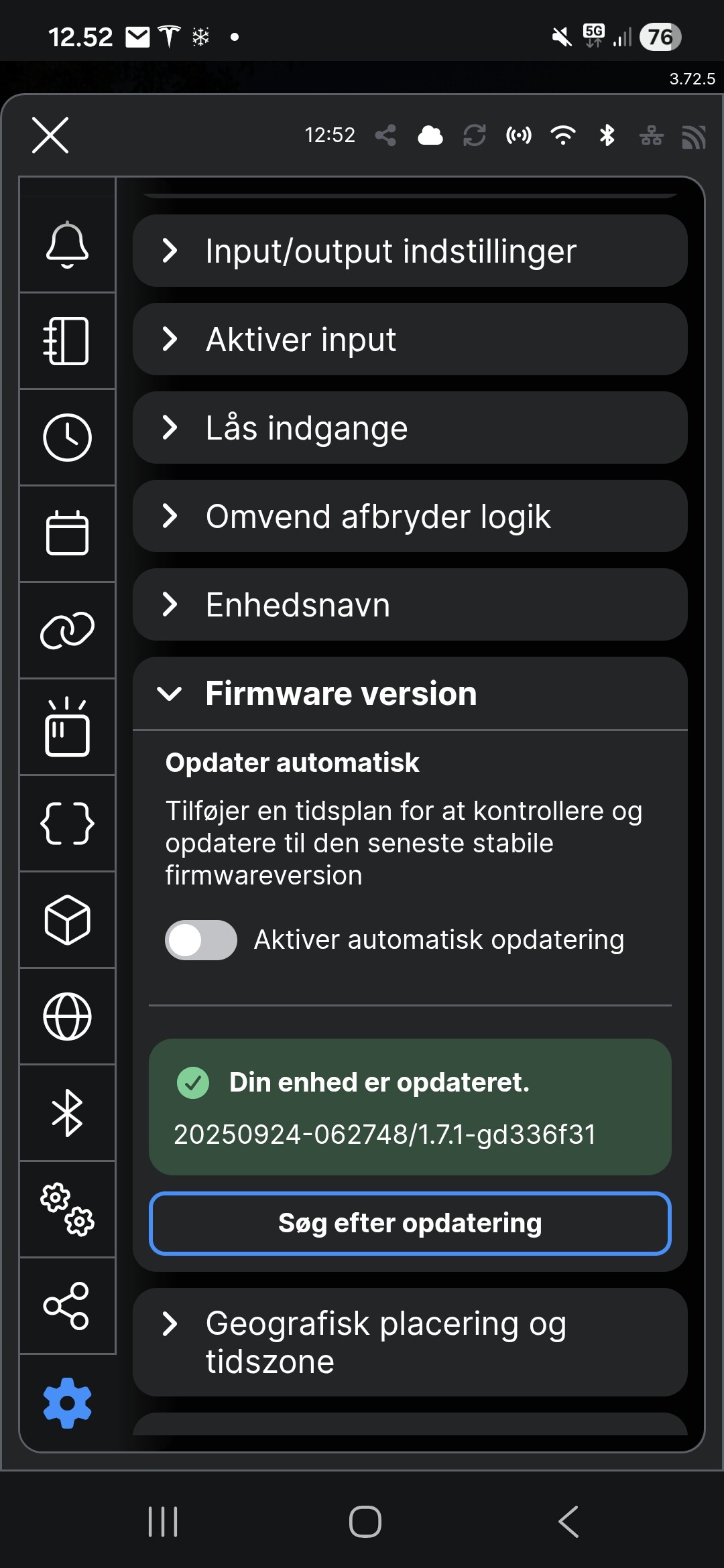Collapse the Firmware version section
The width and height of the screenshot is (724, 1568).
pyautogui.click(x=410, y=694)
